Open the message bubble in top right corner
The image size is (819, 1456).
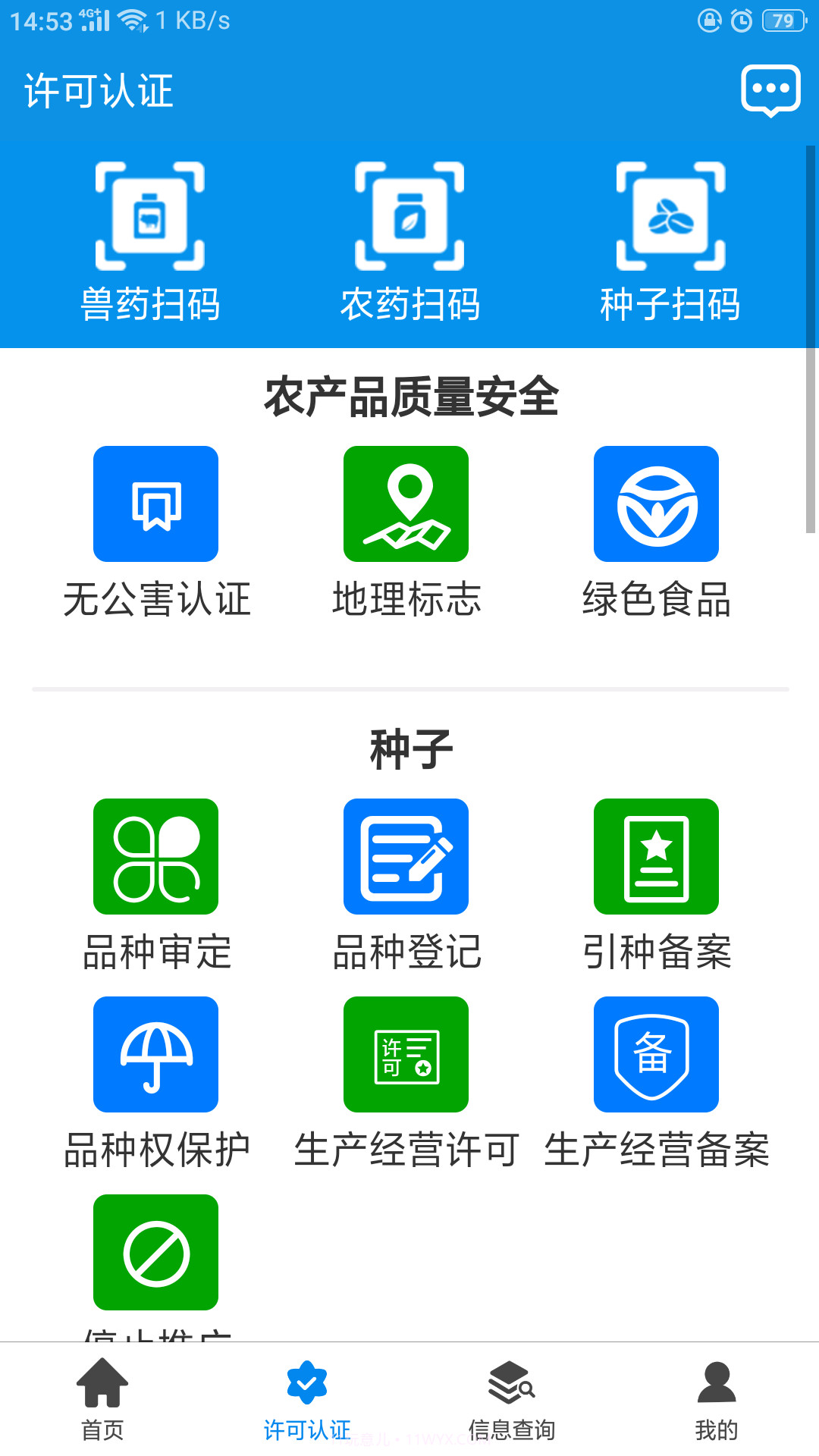tap(771, 90)
